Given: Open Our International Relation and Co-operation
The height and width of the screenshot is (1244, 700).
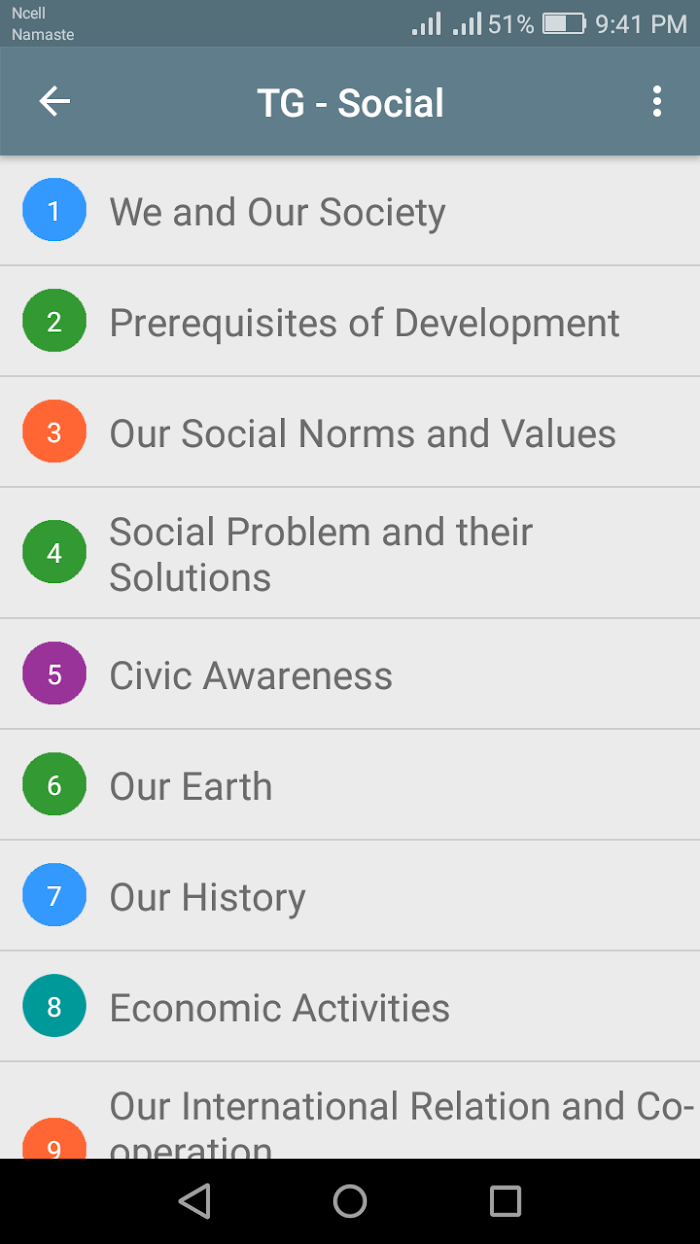Looking at the screenshot, I should [350, 1111].
